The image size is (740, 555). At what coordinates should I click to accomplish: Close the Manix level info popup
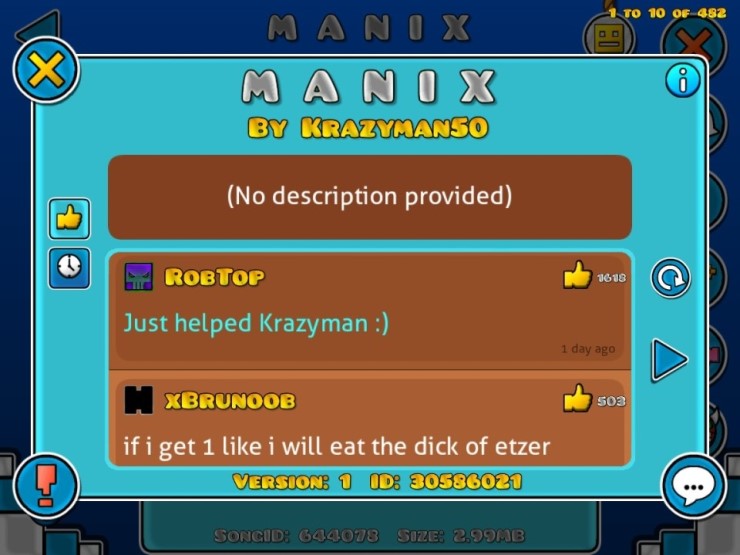point(46,69)
